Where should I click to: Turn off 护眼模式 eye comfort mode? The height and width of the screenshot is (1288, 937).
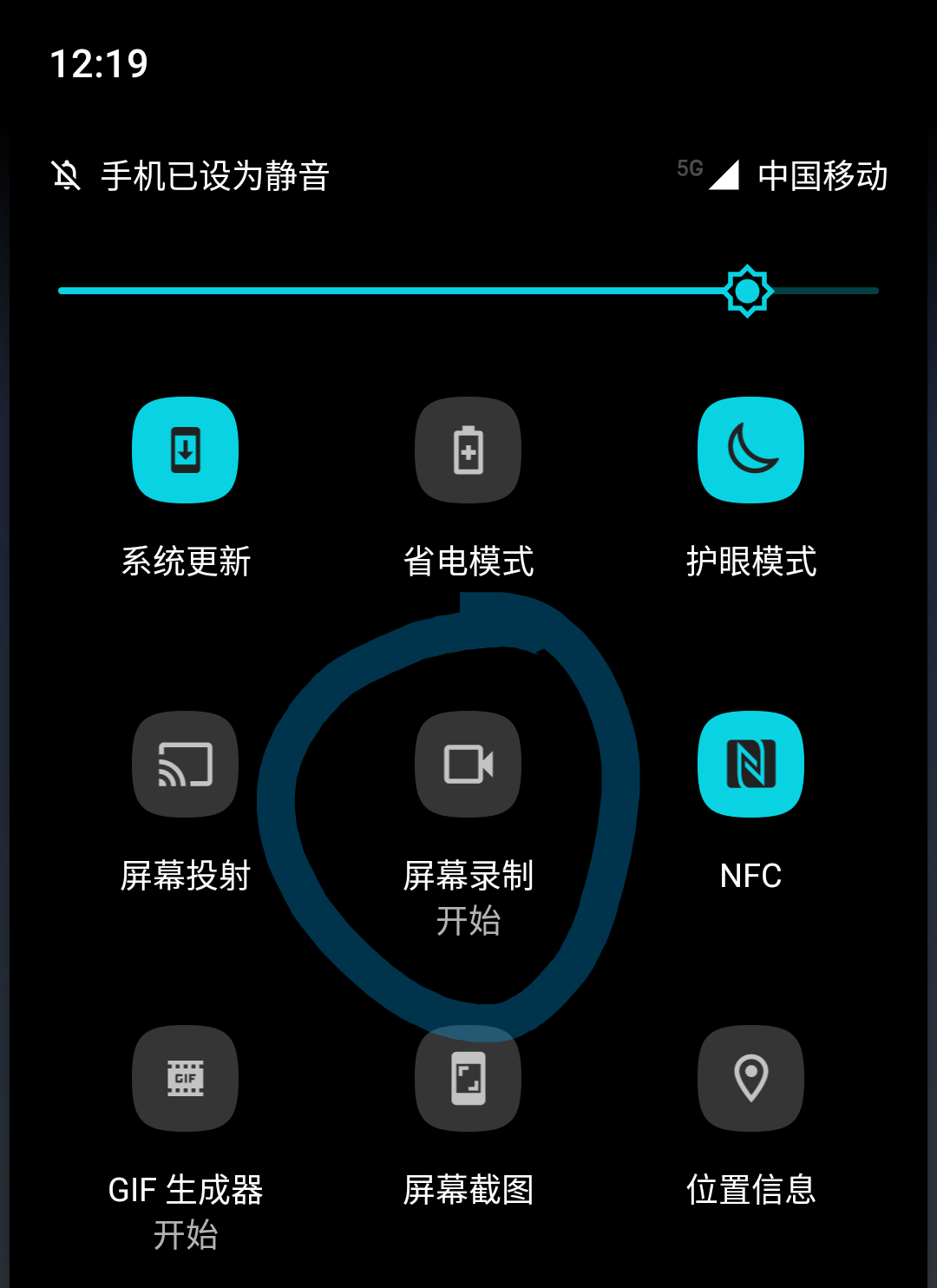click(x=751, y=450)
